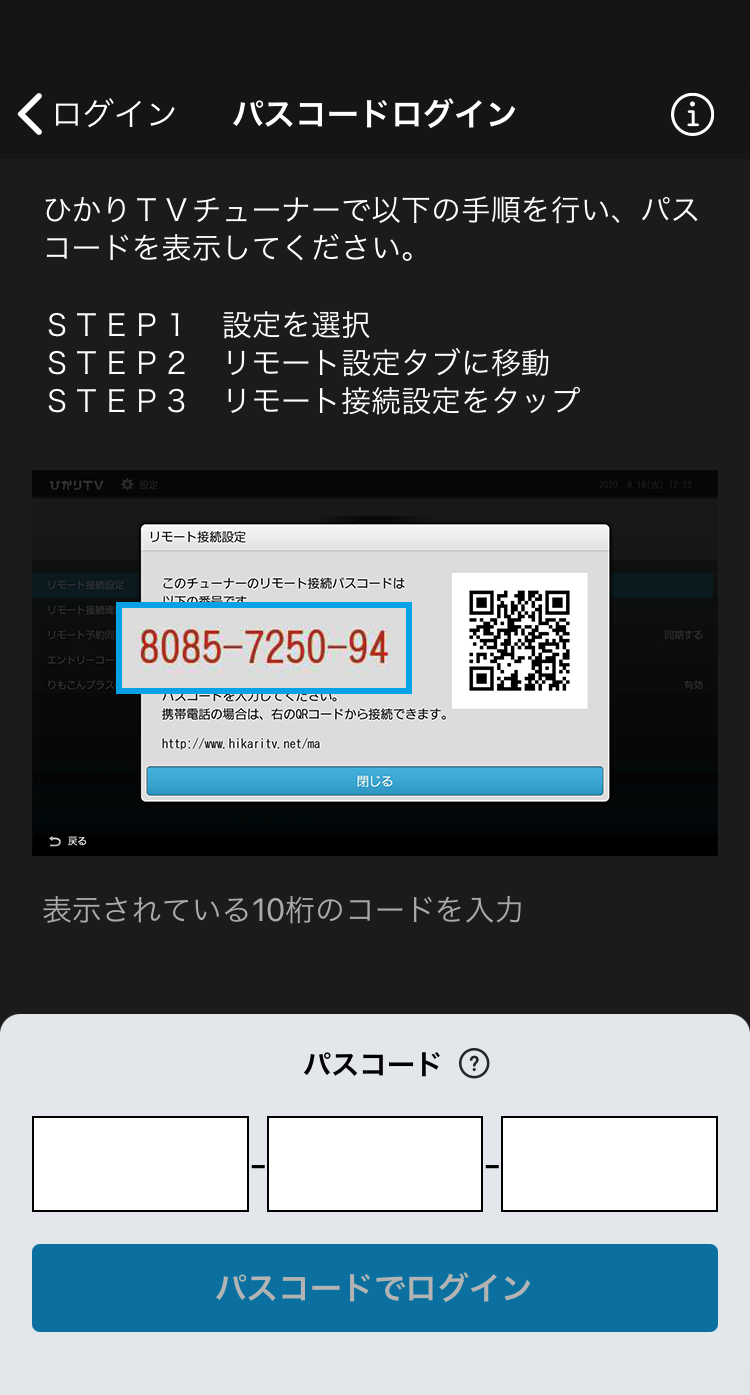Go back to the ログイン screen

95,115
